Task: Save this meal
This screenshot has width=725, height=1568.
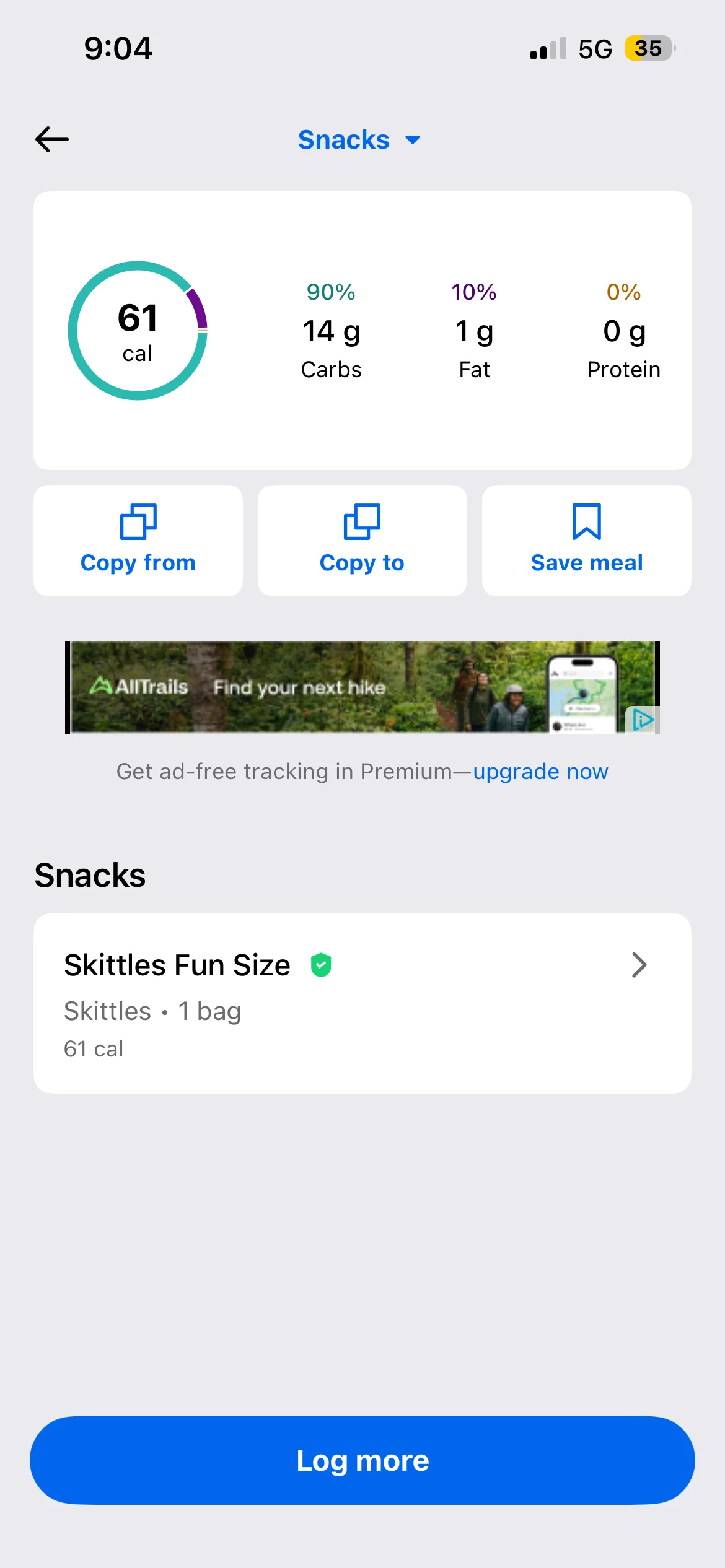Action: point(586,540)
